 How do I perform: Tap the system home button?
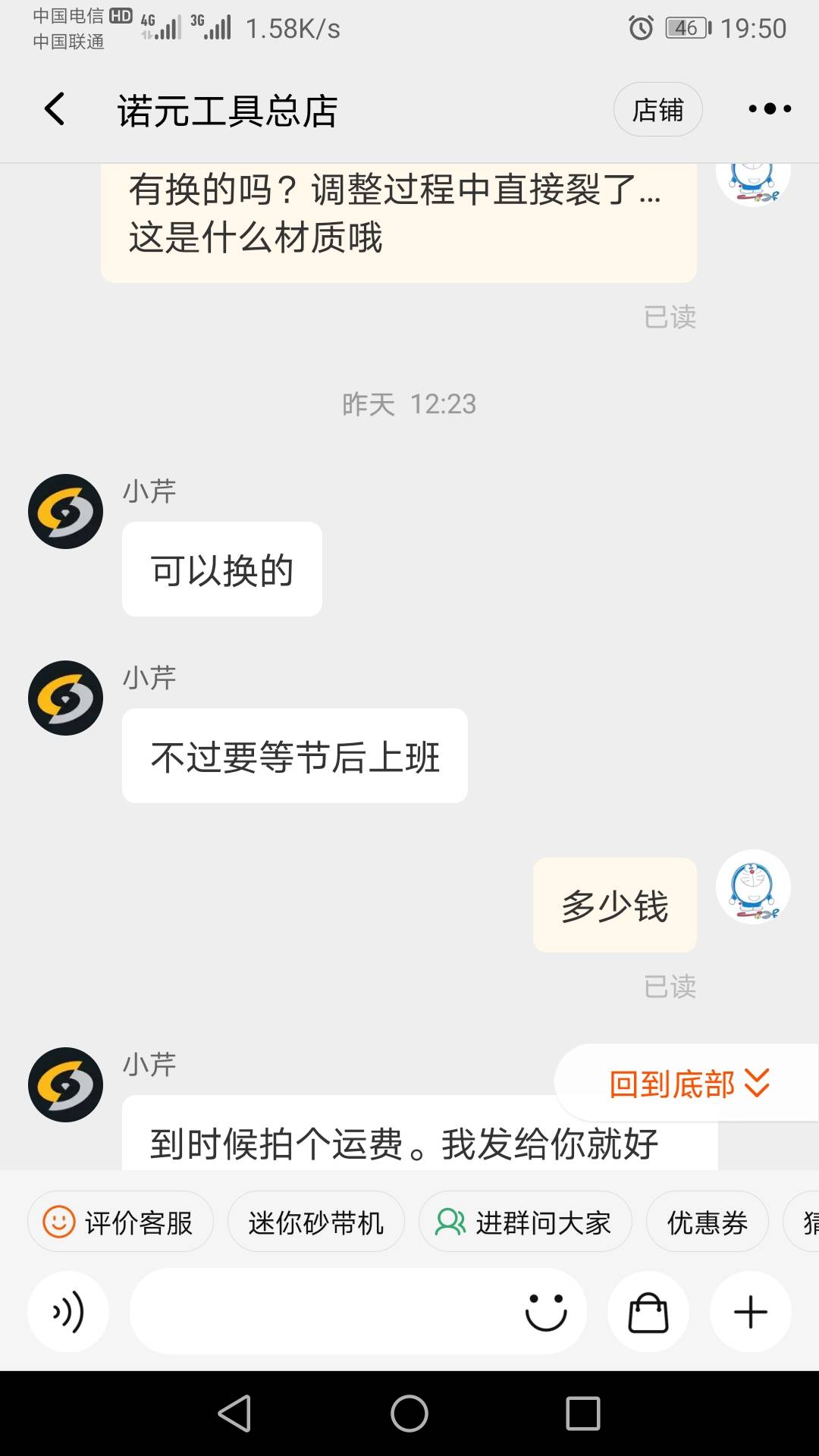click(409, 1414)
